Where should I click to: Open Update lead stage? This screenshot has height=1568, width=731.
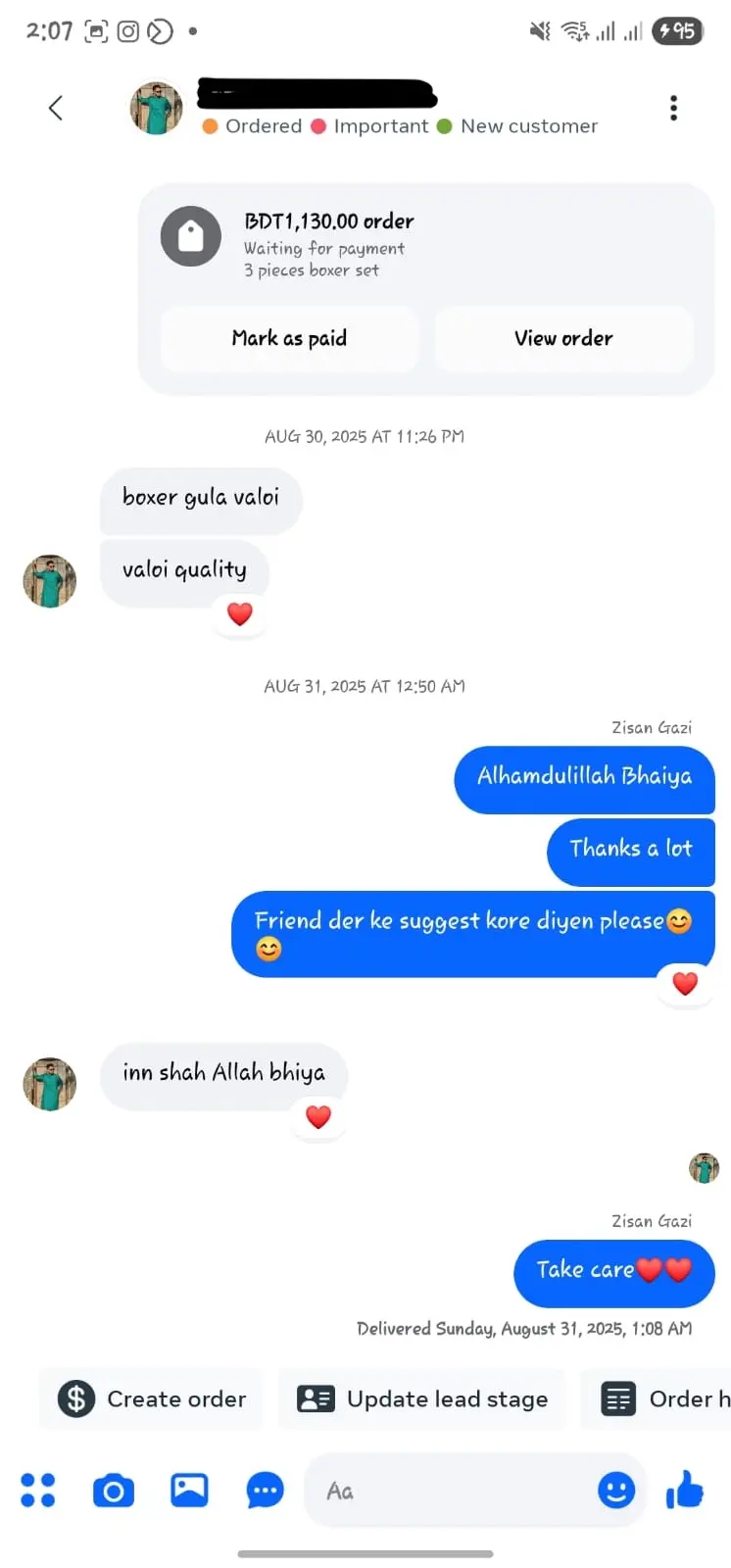(x=422, y=1398)
